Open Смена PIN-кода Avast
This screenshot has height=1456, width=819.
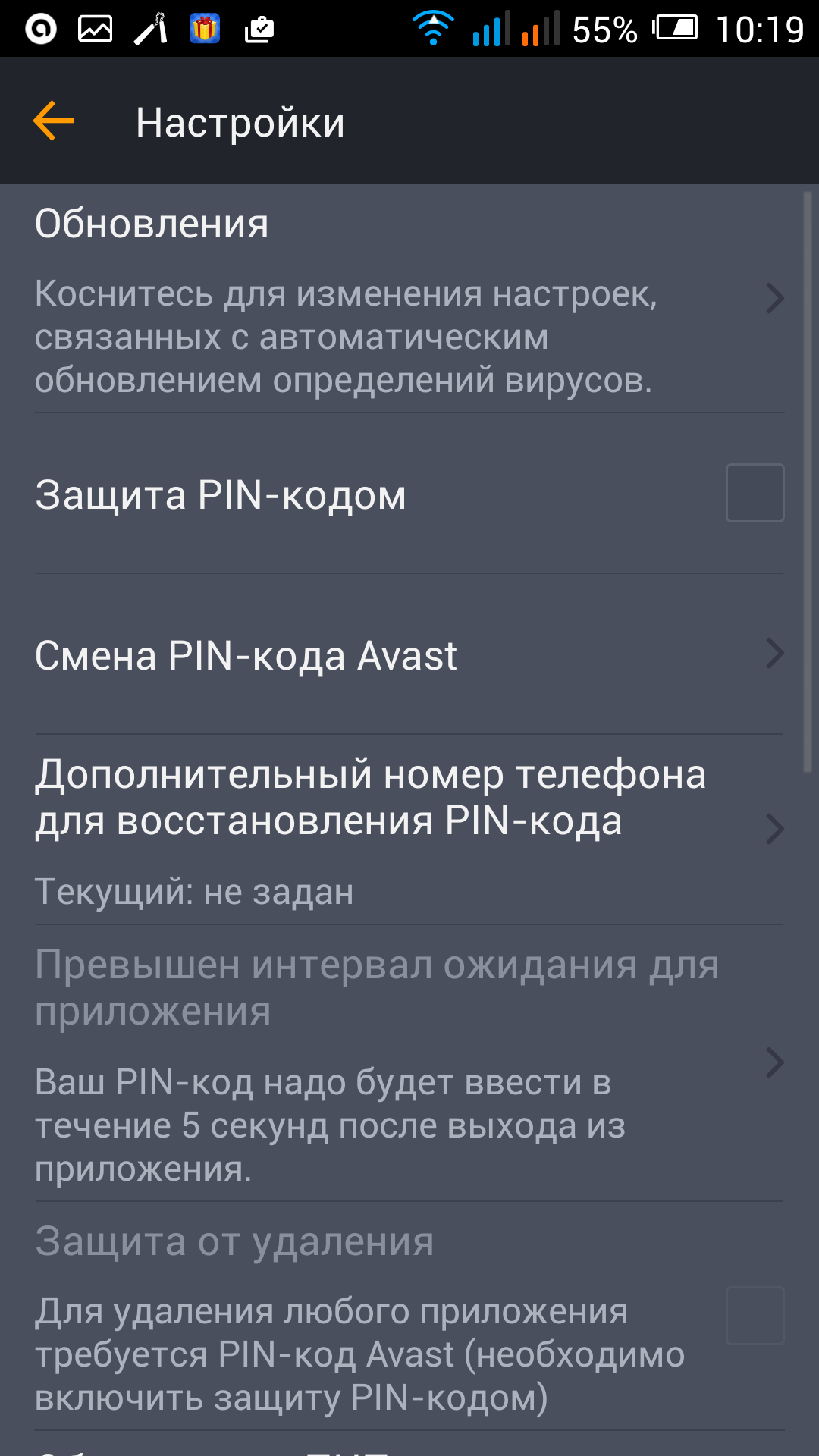pyautogui.click(x=409, y=654)
